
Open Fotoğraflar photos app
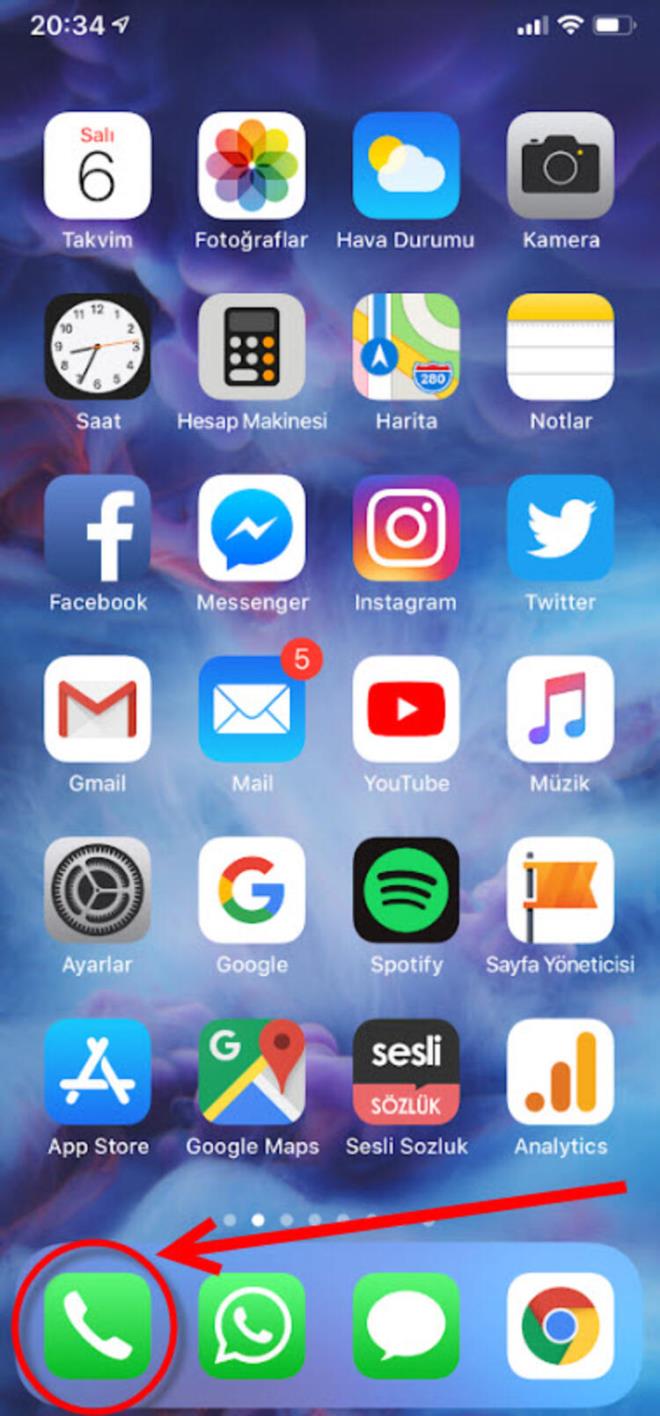(252, 166)
